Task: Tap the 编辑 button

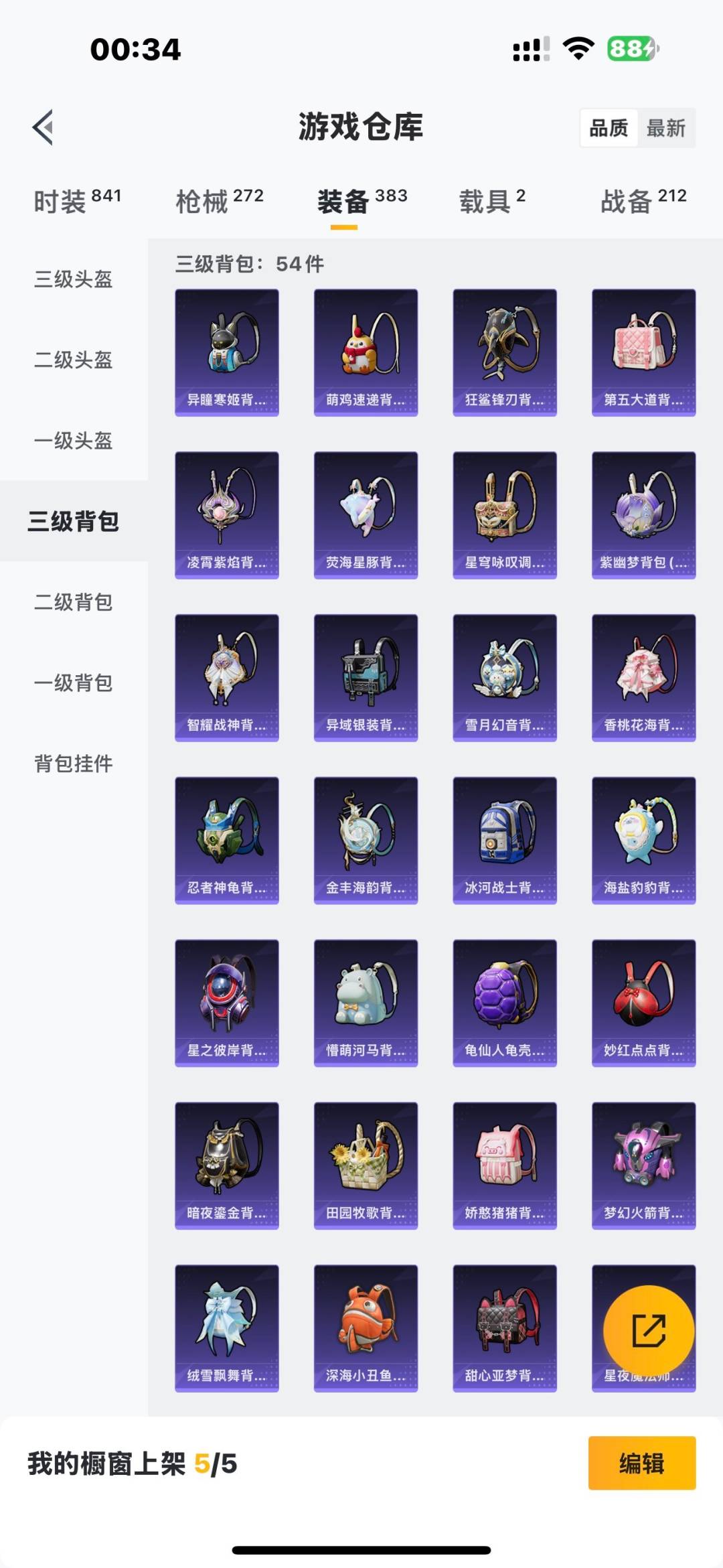Action: pyautogui.click(x=641, y=1463)
